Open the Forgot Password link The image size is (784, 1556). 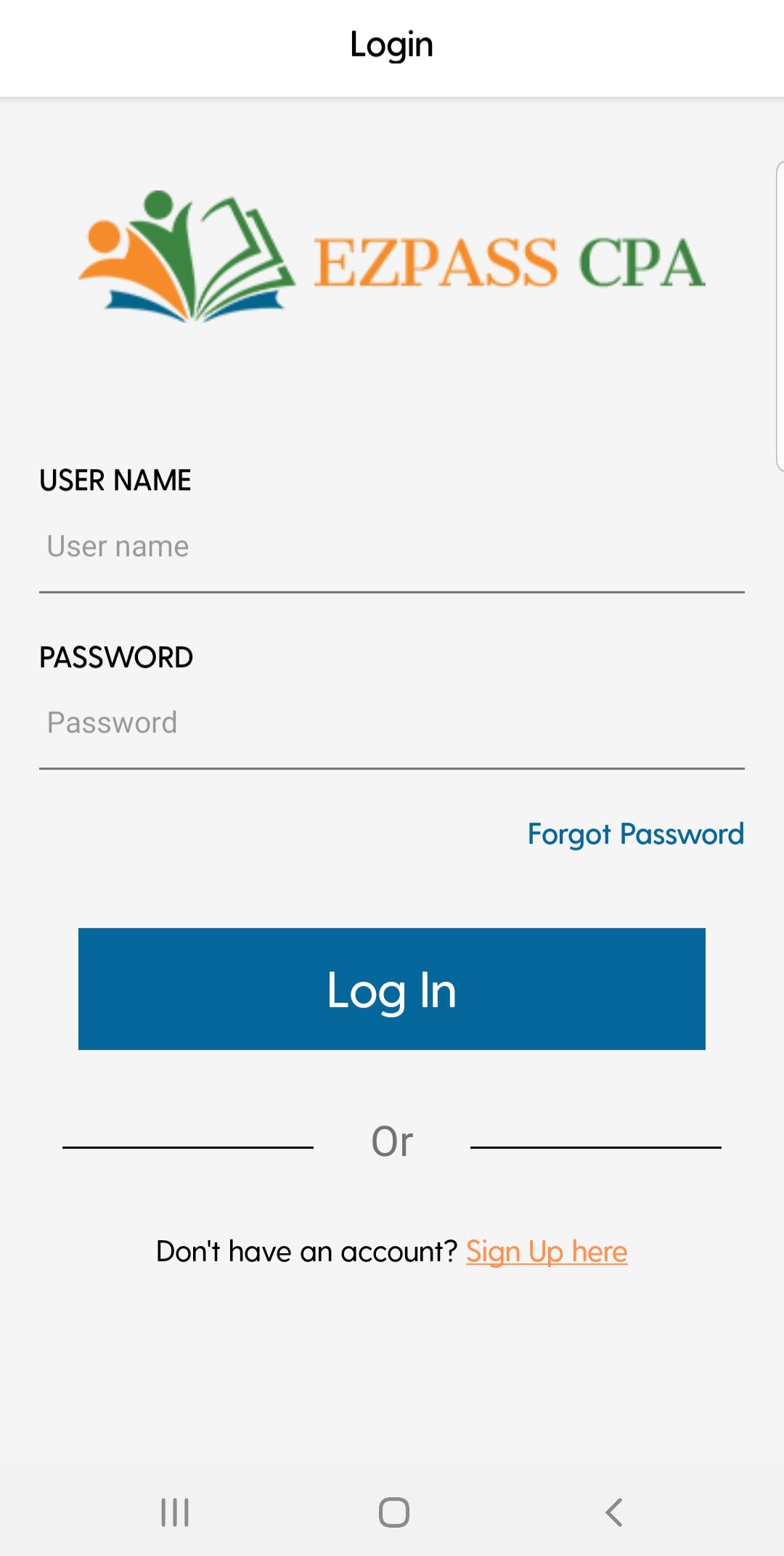pos(635,834)
